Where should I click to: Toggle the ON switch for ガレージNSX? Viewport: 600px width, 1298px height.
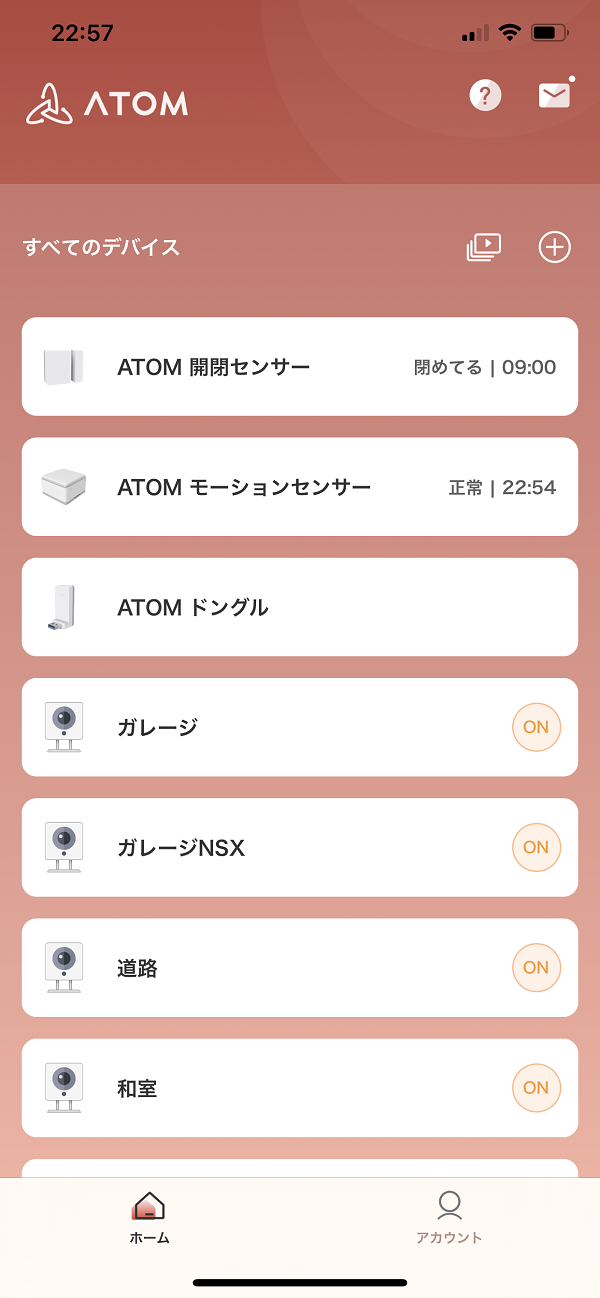(x=536, y=847)
